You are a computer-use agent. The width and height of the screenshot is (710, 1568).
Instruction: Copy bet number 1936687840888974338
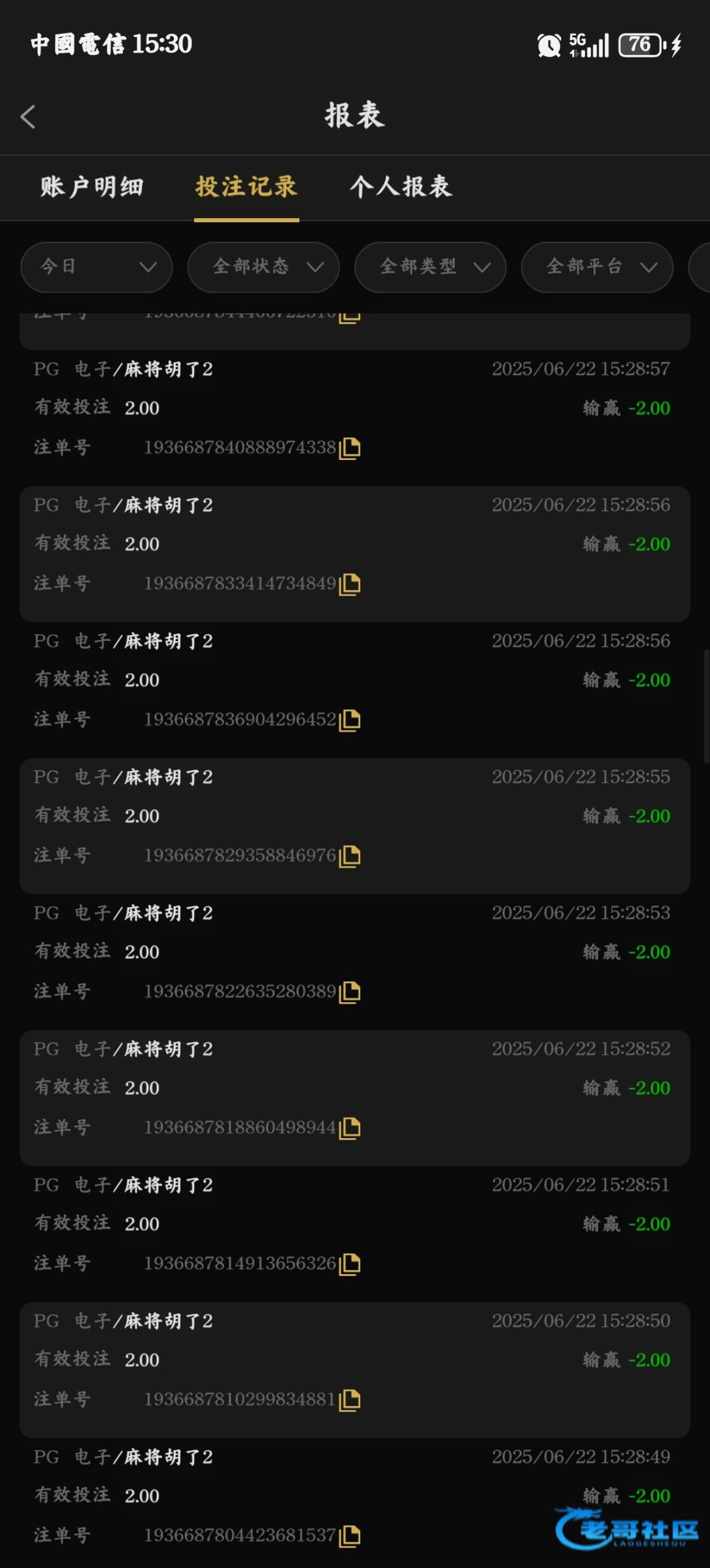coord(350,448)
